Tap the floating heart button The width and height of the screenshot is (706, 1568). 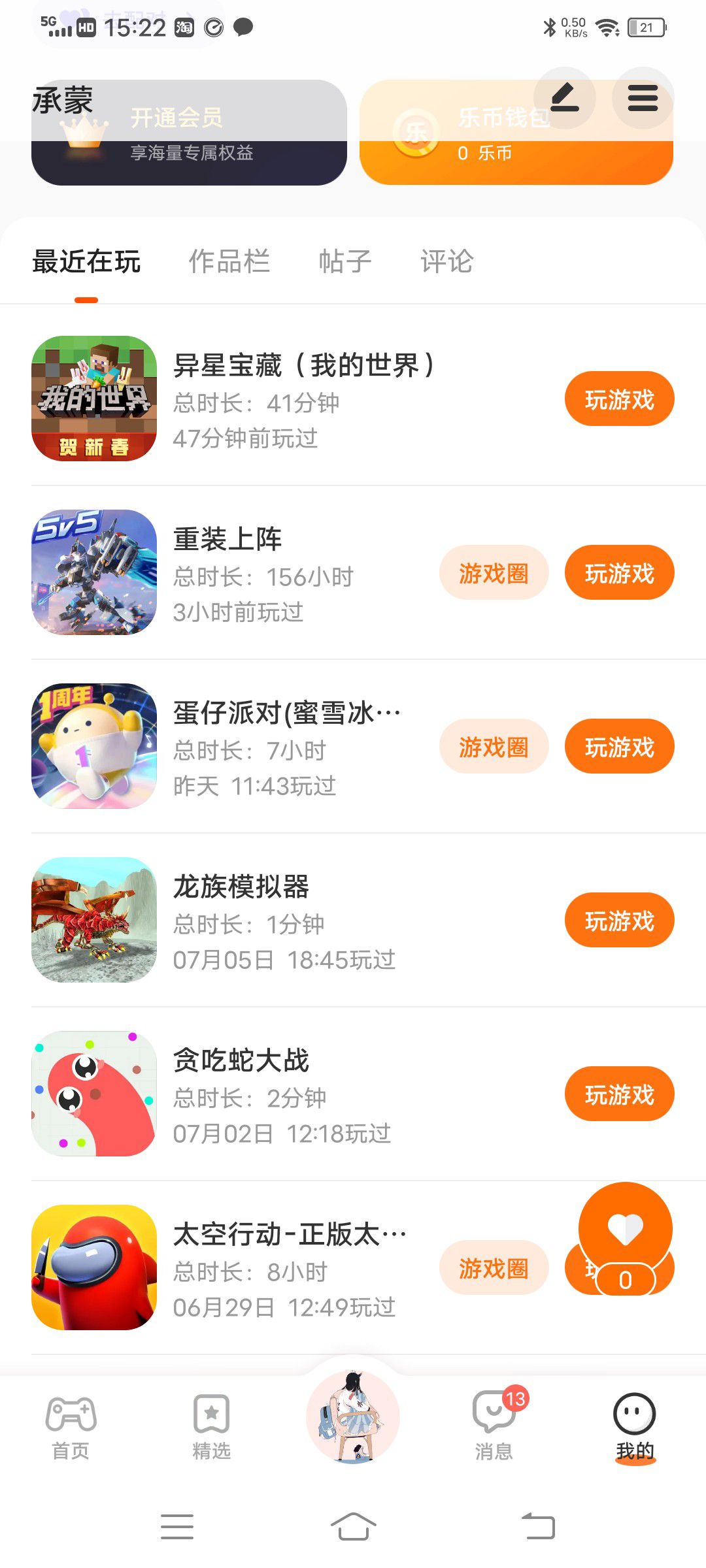(625, 1230)
